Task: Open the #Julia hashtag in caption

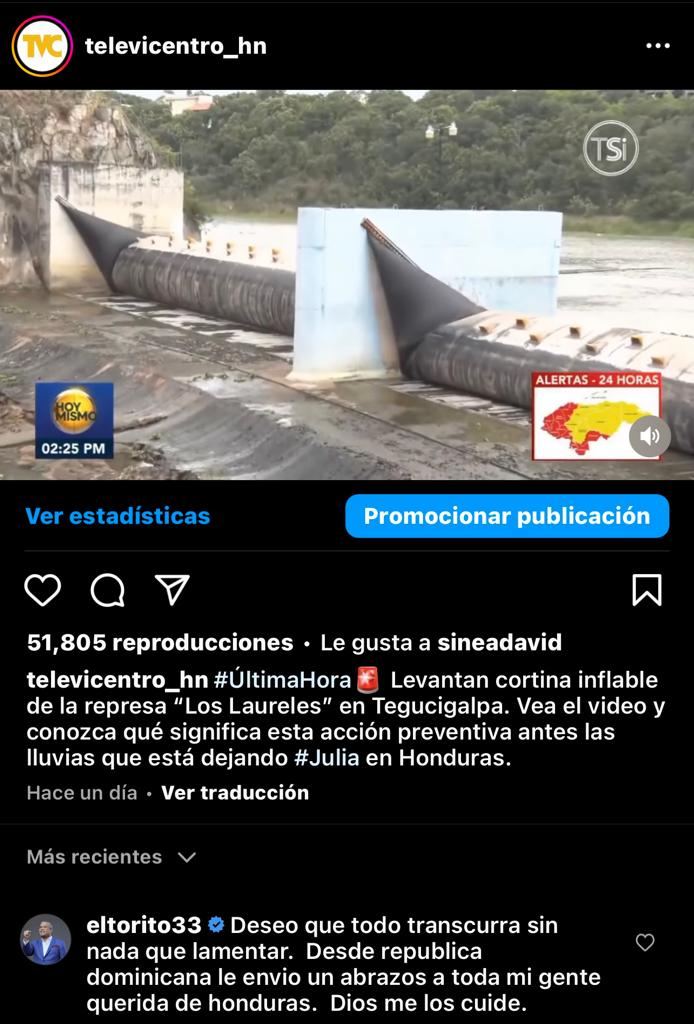Action: pyautogui.click(x=326, y=758)
